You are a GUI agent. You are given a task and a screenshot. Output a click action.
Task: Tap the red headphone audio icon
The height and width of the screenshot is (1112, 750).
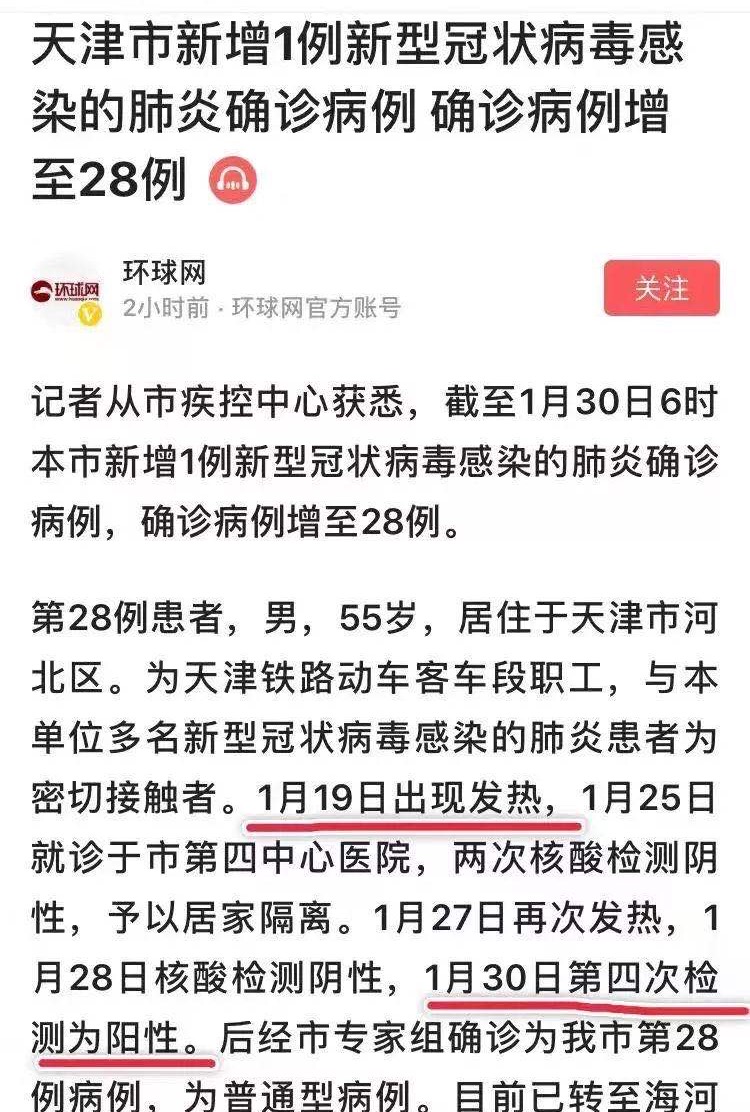click(x=233, y=181)
